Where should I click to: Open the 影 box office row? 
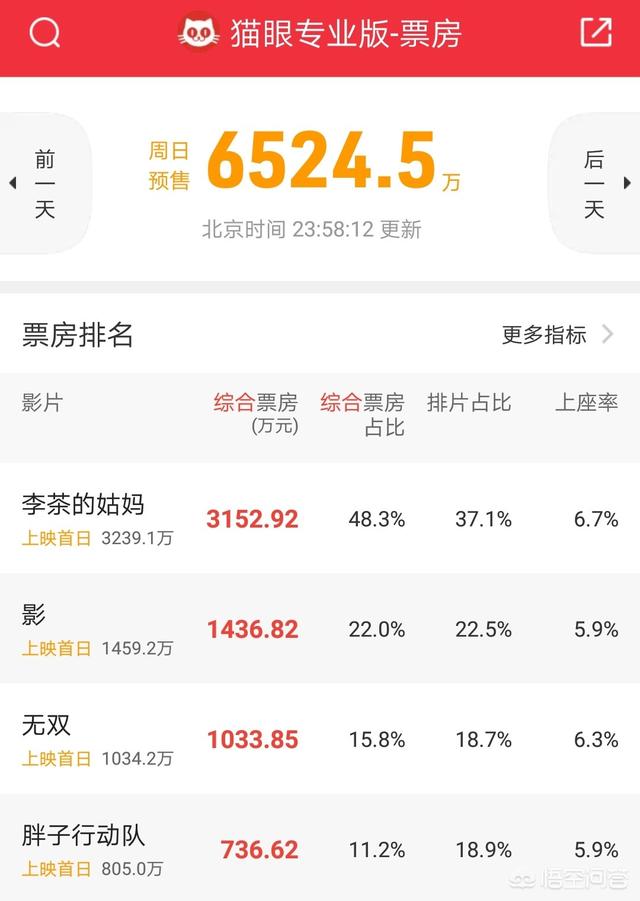tap(320, 629)
